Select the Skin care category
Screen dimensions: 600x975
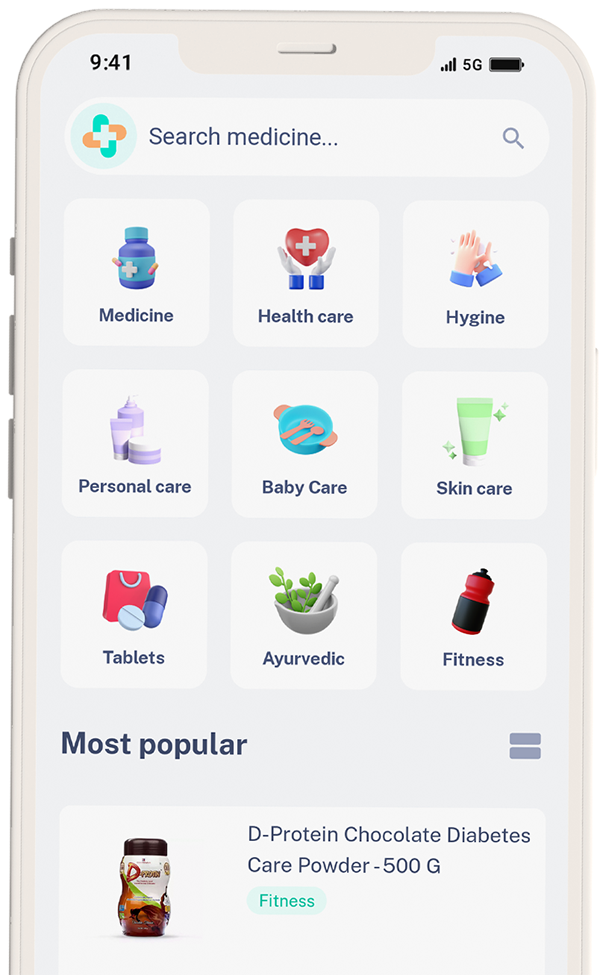tap(474, 446)
